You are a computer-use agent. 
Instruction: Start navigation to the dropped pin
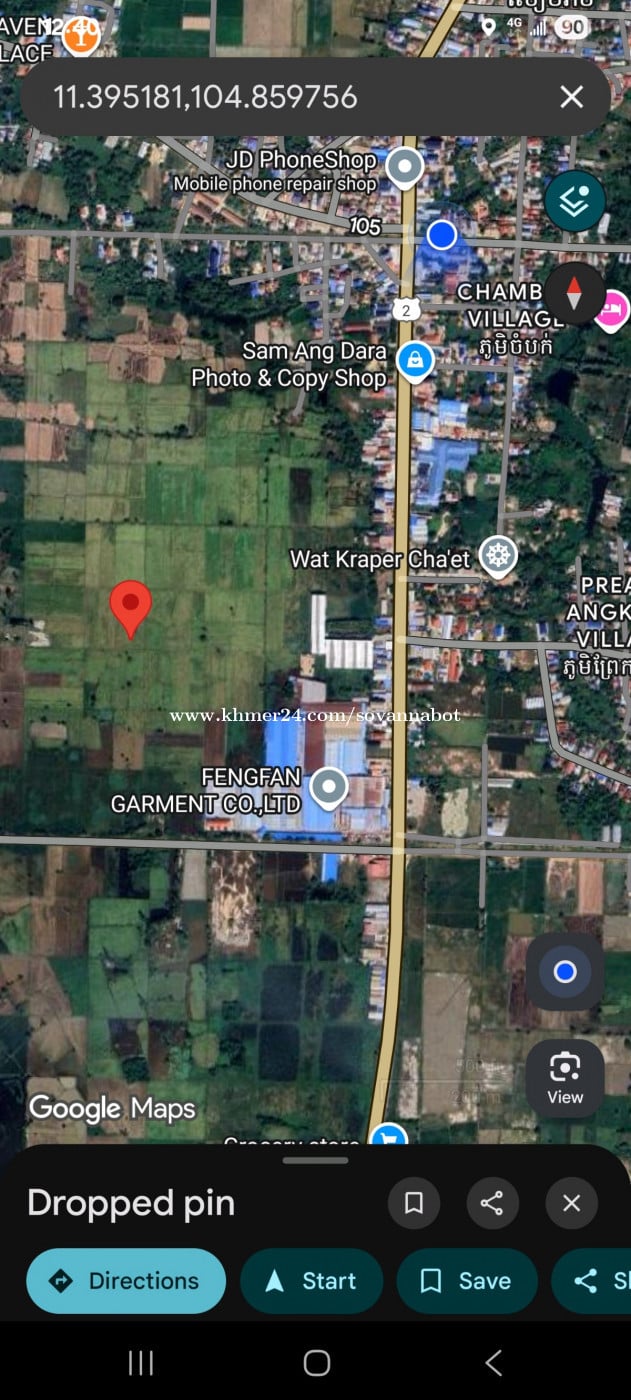(x=311, y=1281)
